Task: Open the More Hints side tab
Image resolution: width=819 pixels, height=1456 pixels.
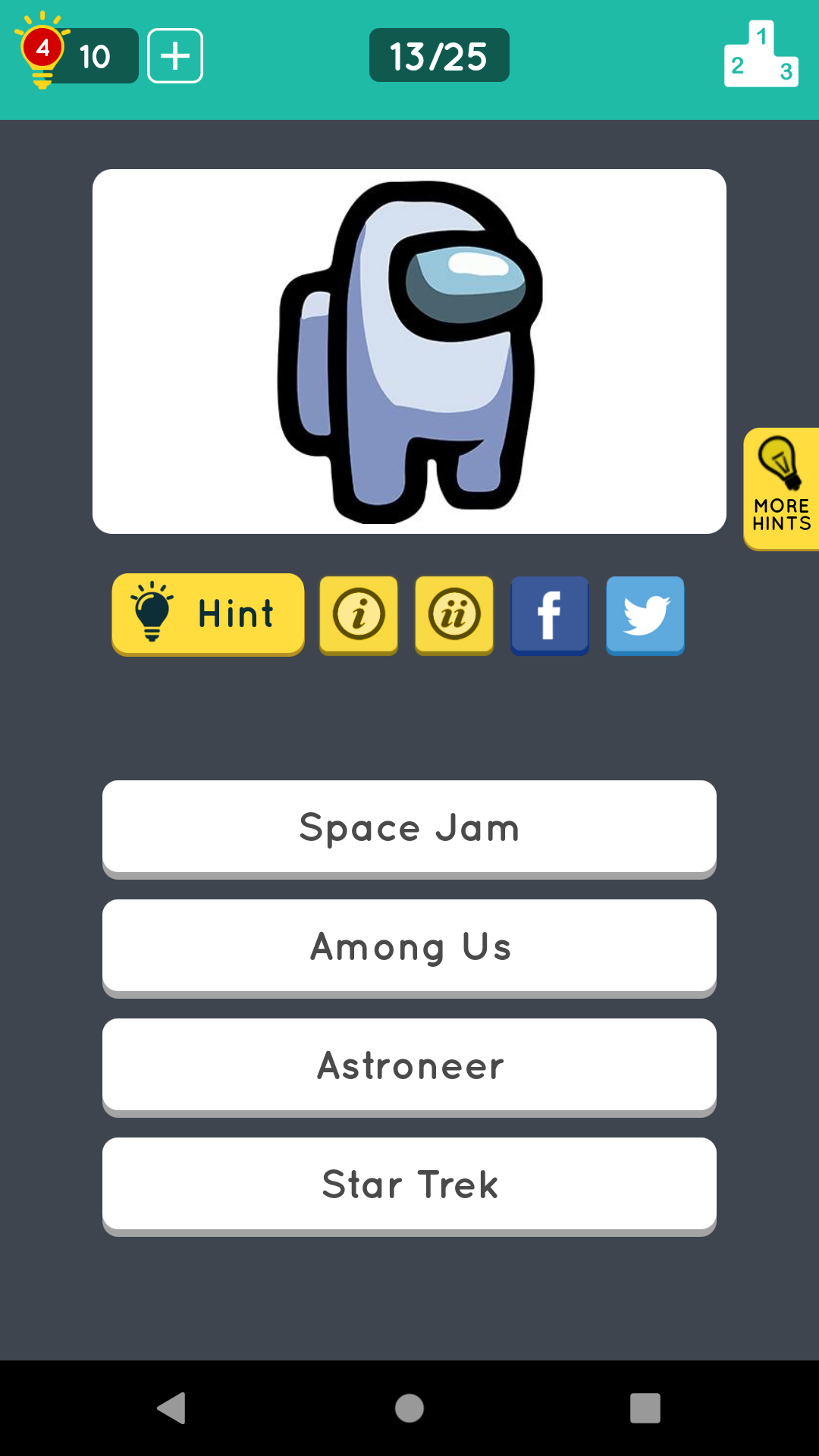Action: [782, 489]
